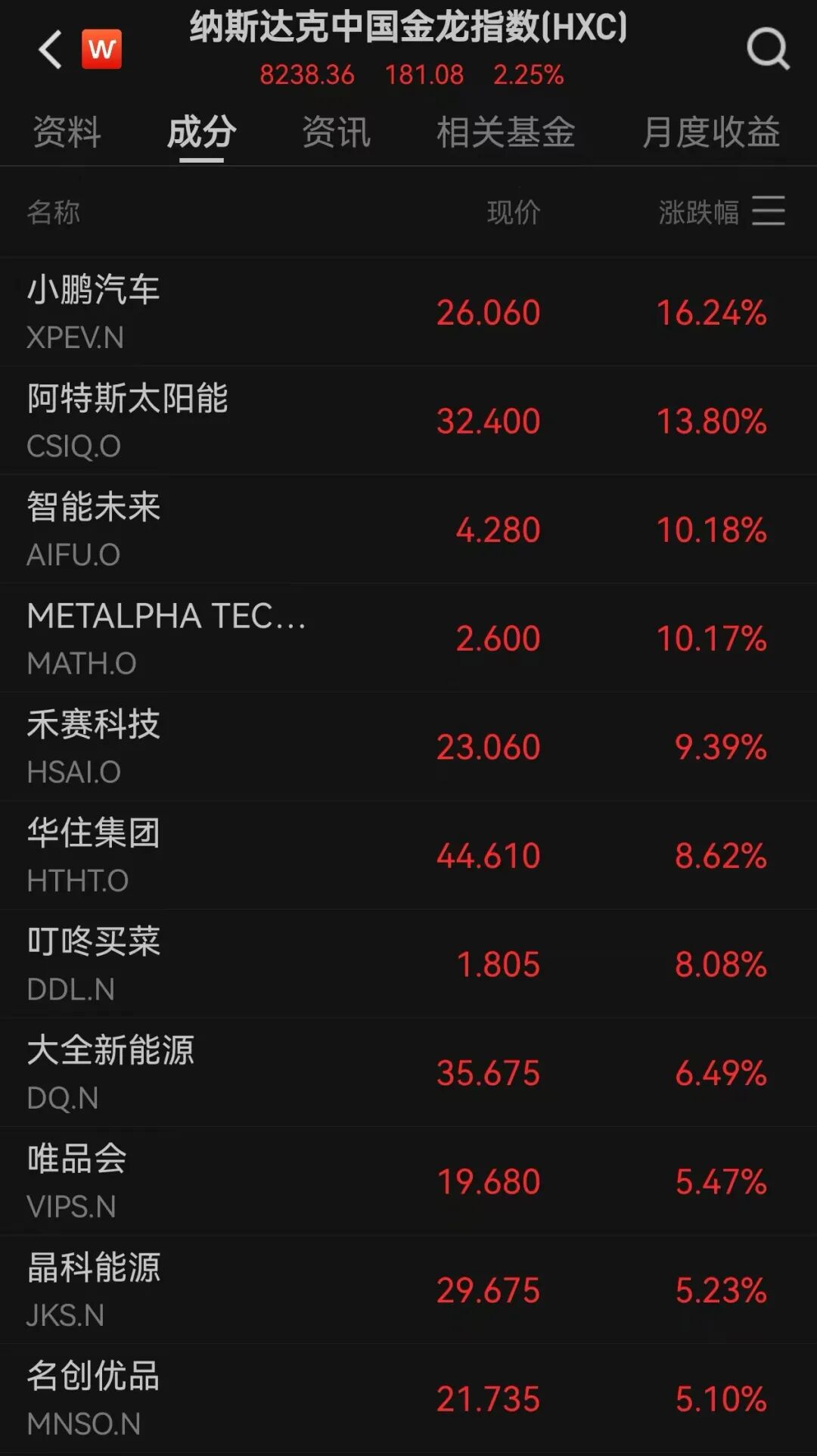The image size is (817, 1456).
Task: Open the 相关基金 tab
Action: tap(505, 132)
